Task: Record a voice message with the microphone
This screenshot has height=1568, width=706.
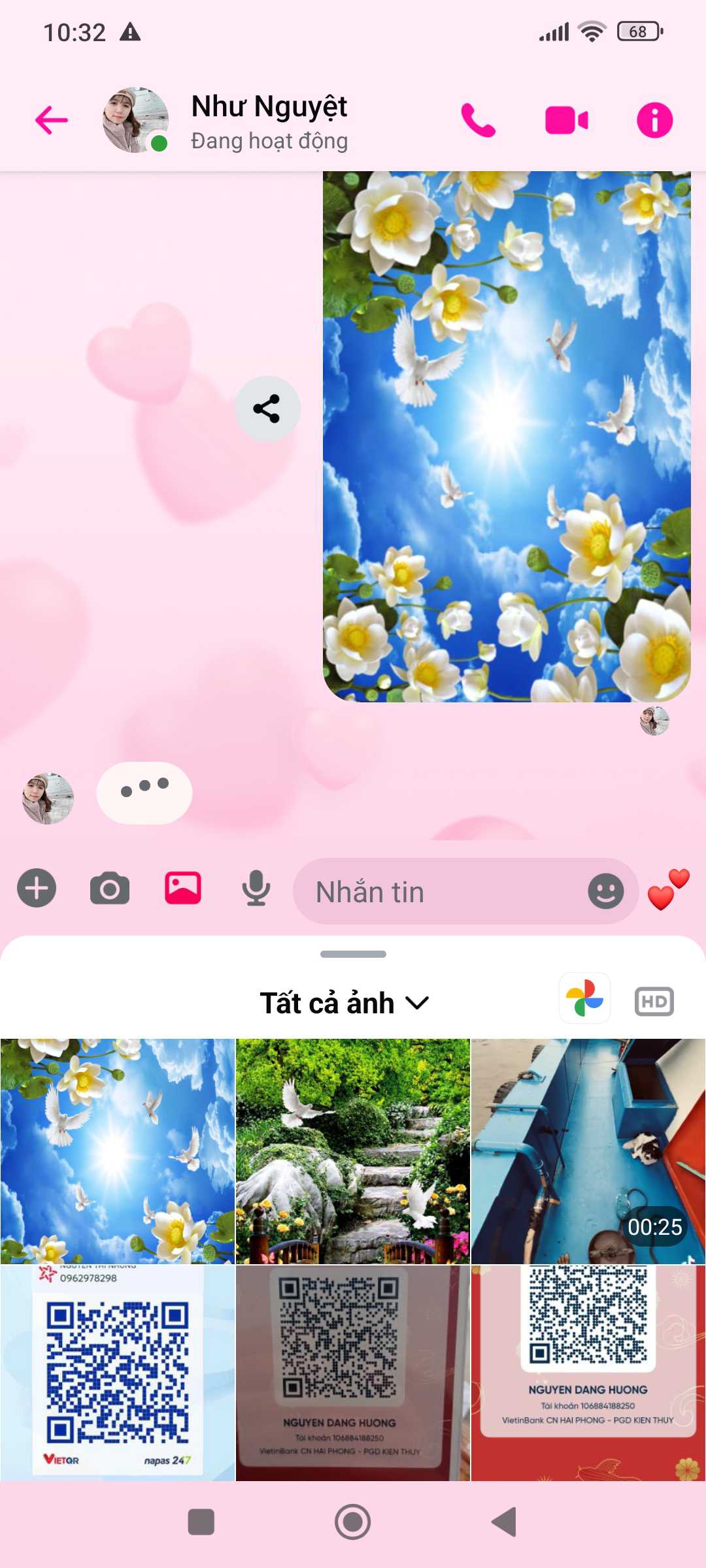Action: click(256, 889)
